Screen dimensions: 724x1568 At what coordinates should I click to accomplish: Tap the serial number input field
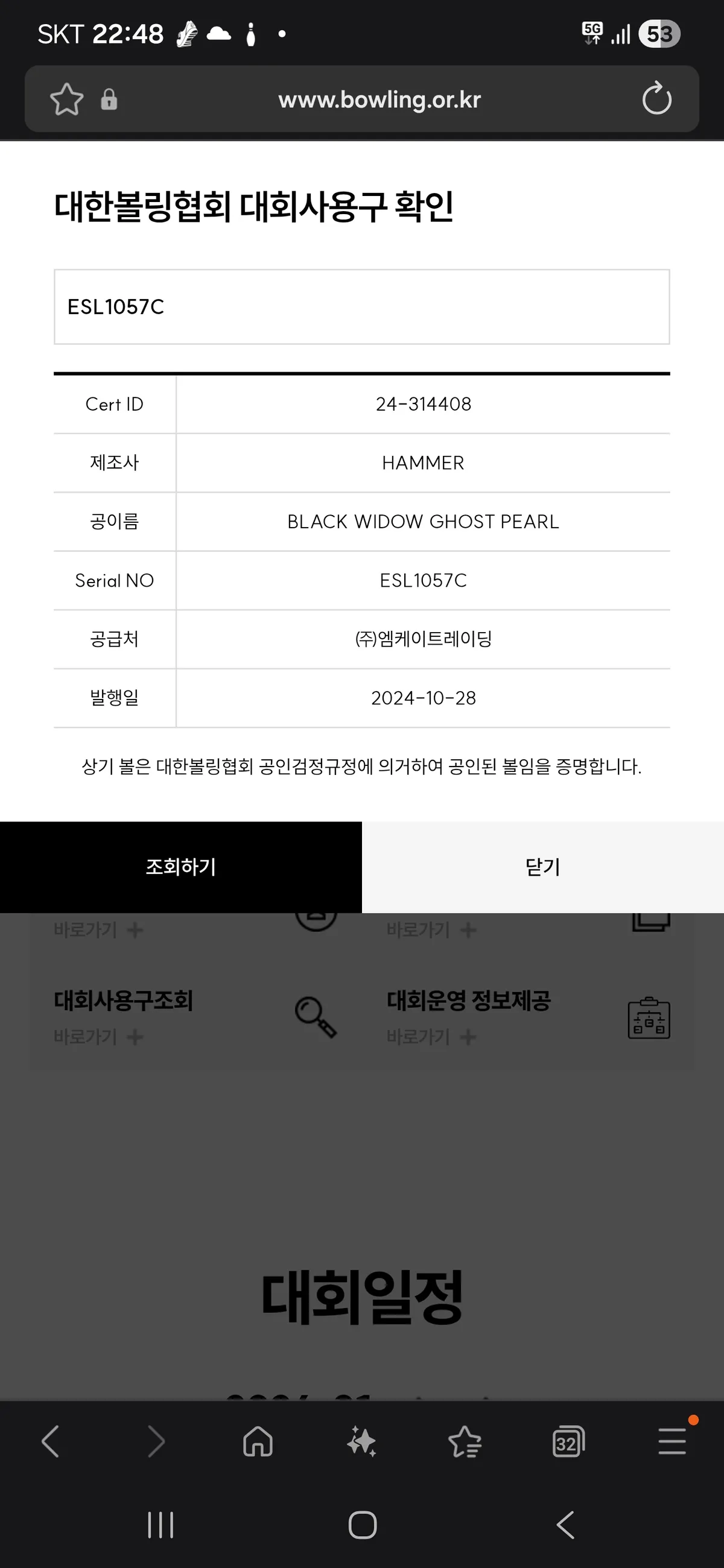(x=361, y=307)
